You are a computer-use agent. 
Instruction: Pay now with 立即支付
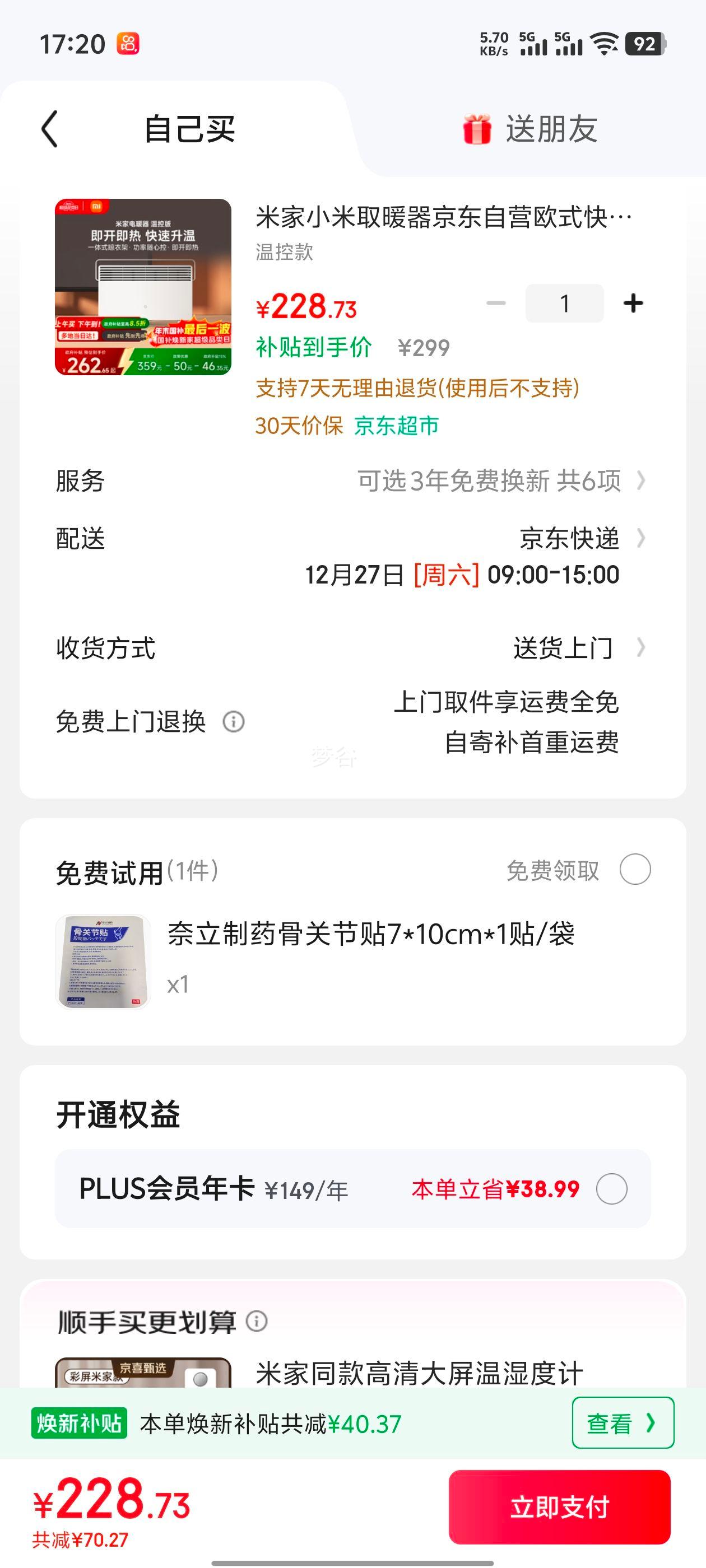(x=559, y=1506)
